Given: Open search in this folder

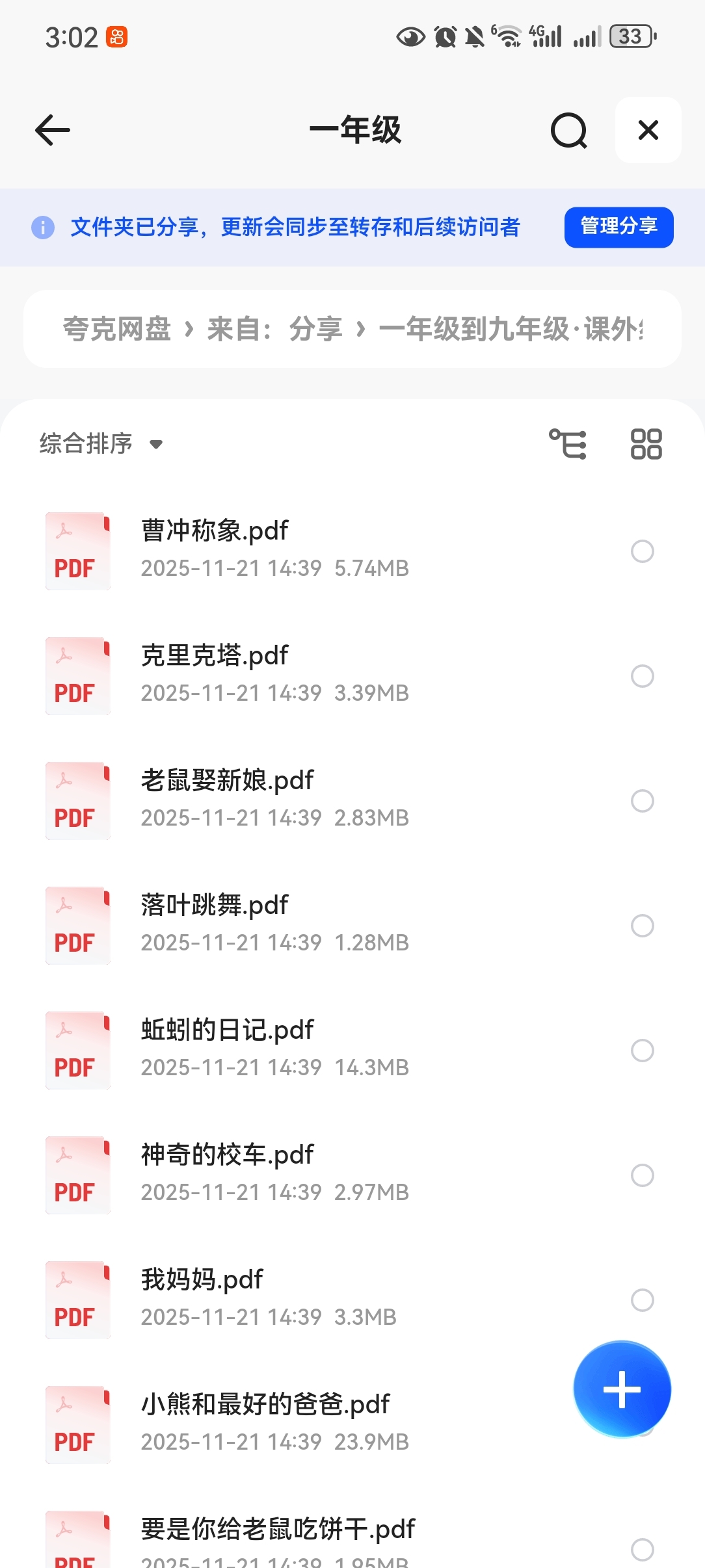Looking at the screenshot, I should (x=568, y=130).
